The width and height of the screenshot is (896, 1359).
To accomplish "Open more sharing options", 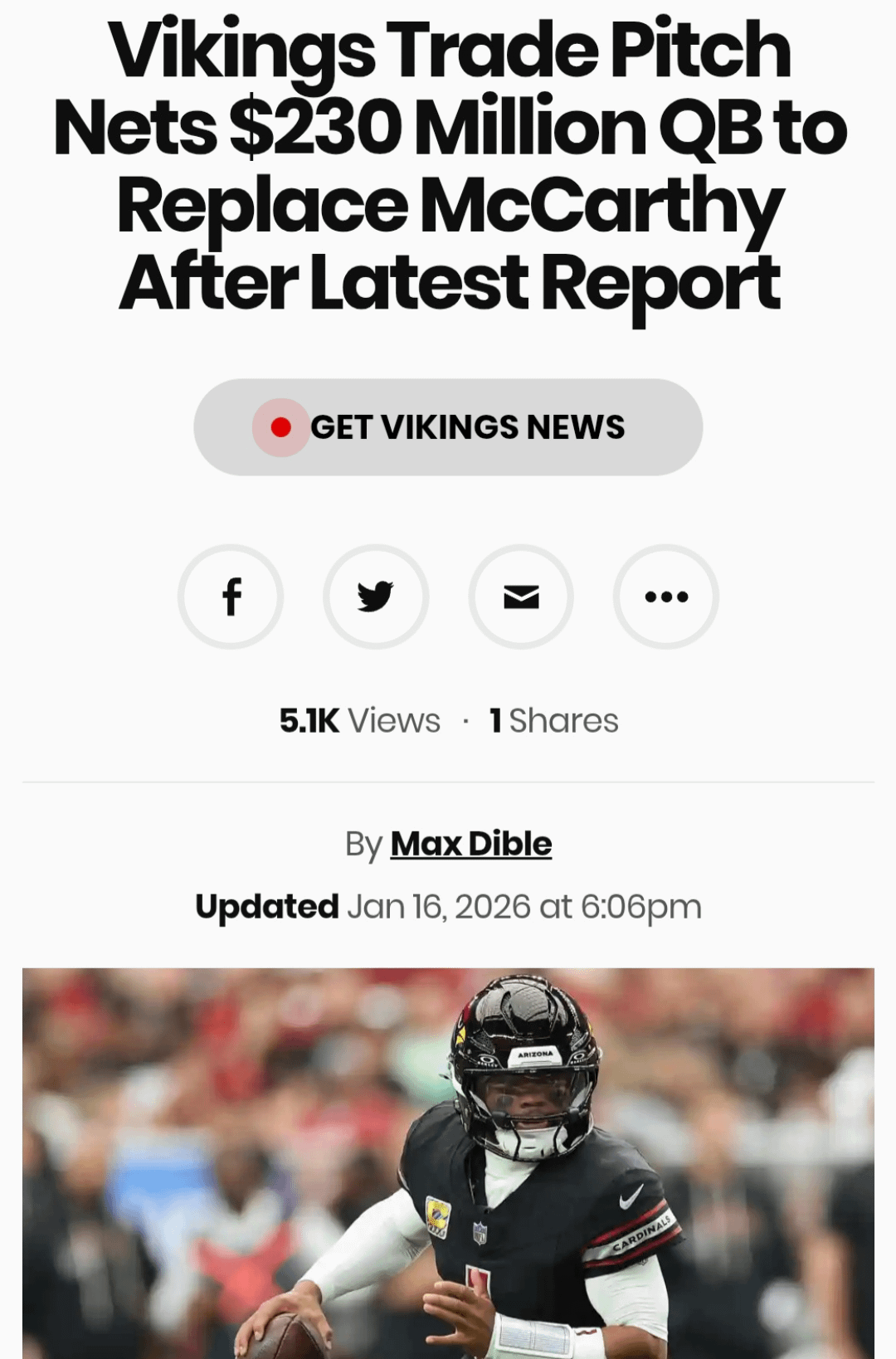I will pos(666,597).
